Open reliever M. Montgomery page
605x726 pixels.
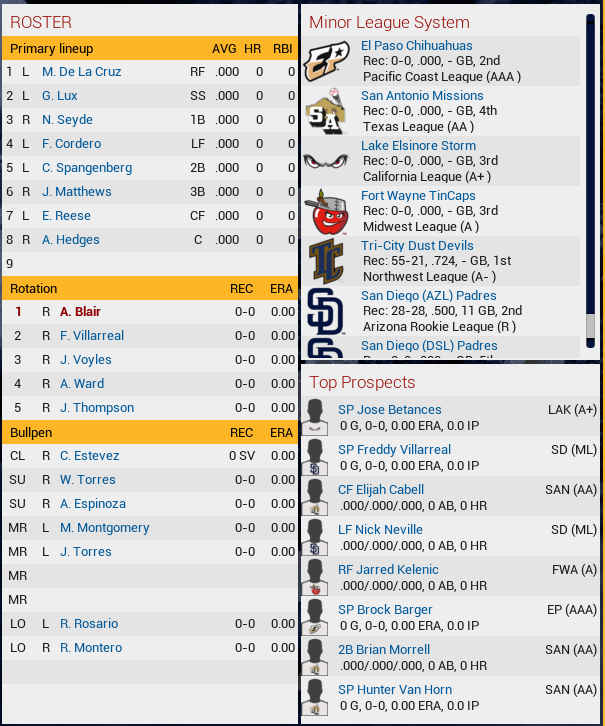coord(104,528)
